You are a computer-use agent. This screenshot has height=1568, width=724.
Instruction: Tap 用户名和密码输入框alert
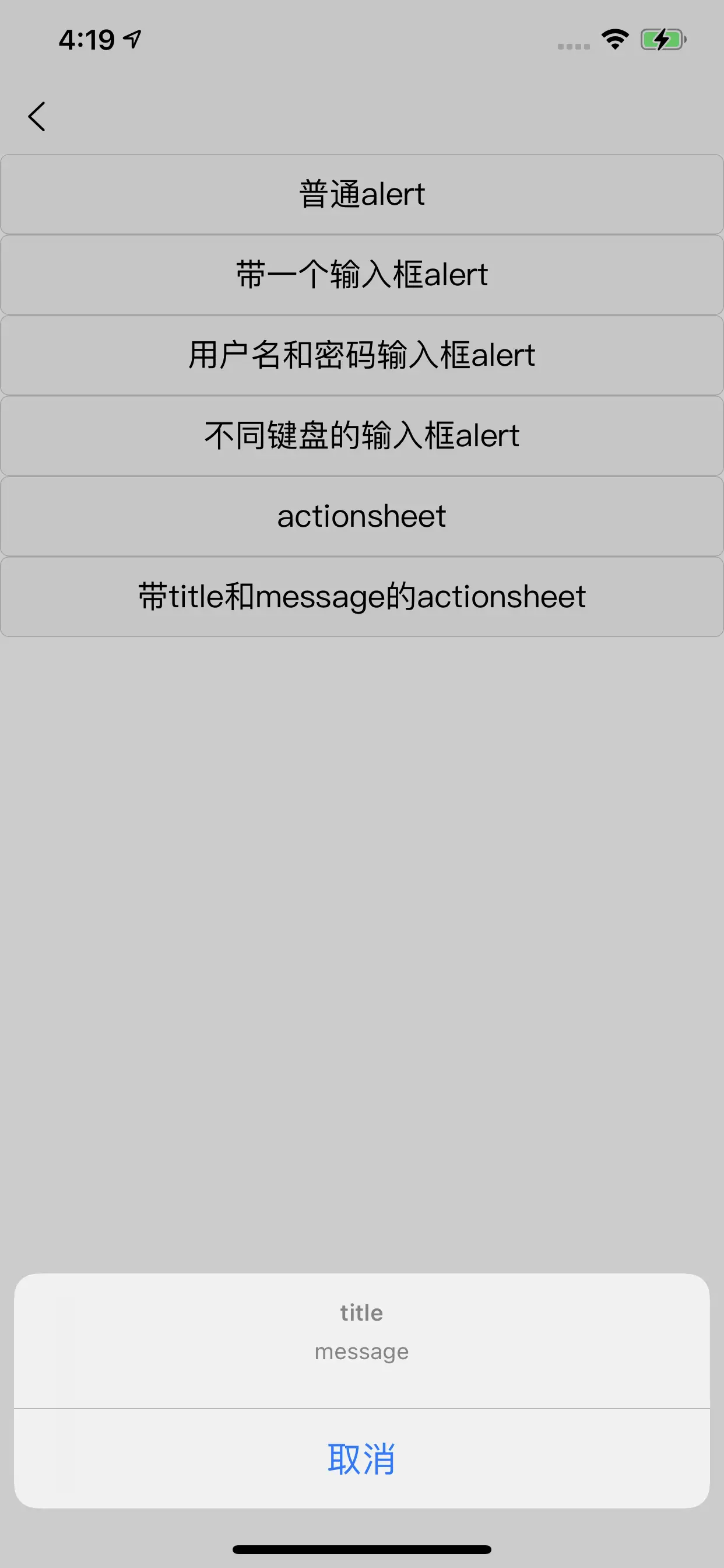pos(362,355)
